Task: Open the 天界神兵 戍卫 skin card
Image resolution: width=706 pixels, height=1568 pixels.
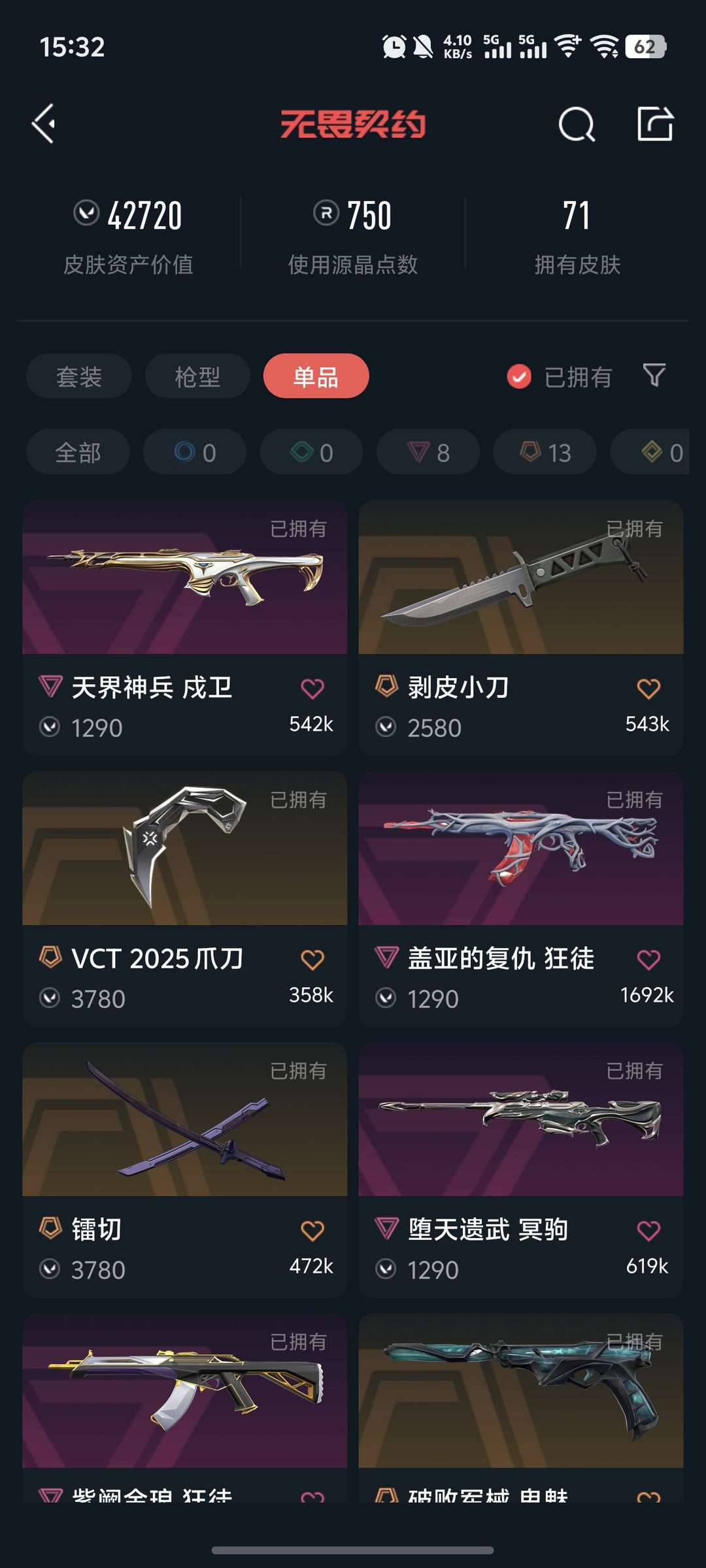Action: 185,628
